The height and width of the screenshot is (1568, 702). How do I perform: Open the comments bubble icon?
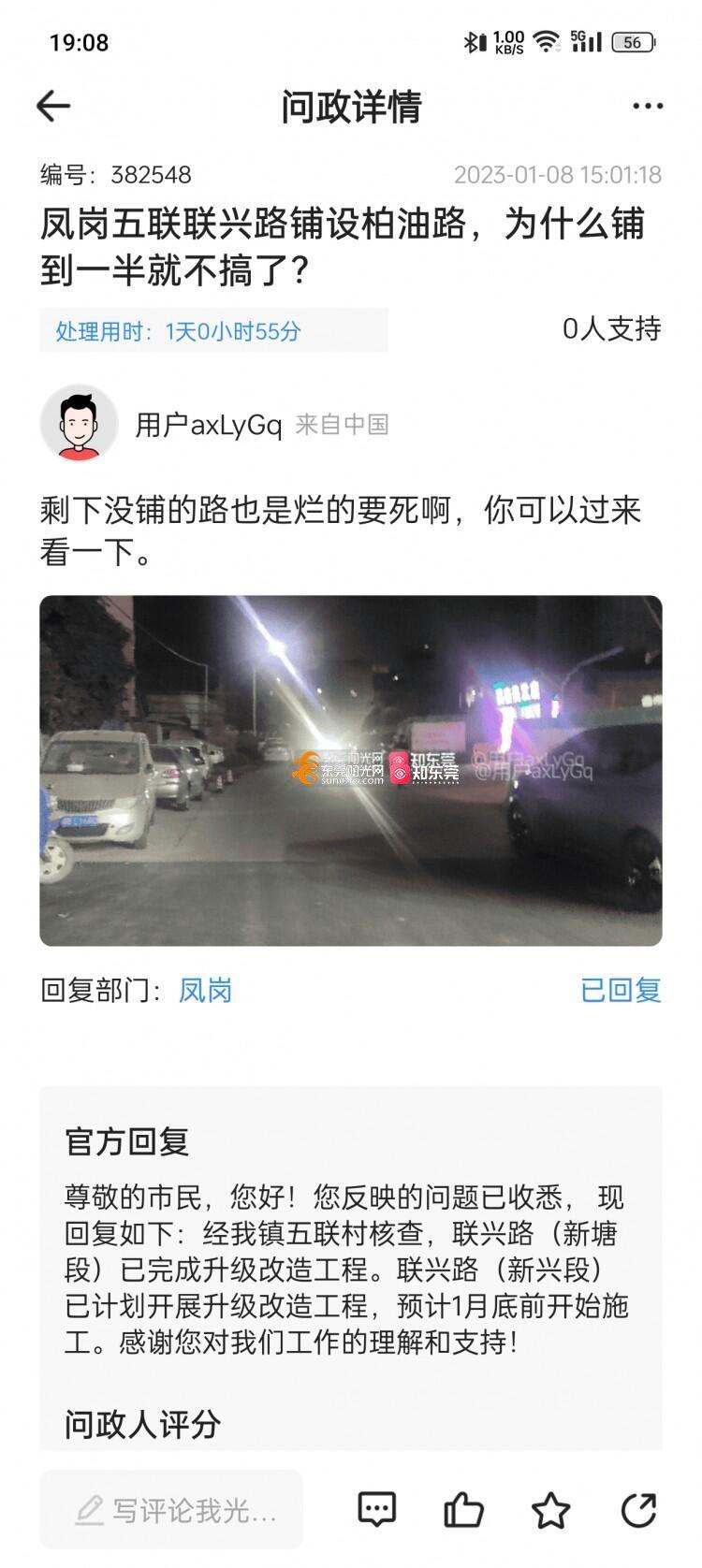tap(377, 1509)
